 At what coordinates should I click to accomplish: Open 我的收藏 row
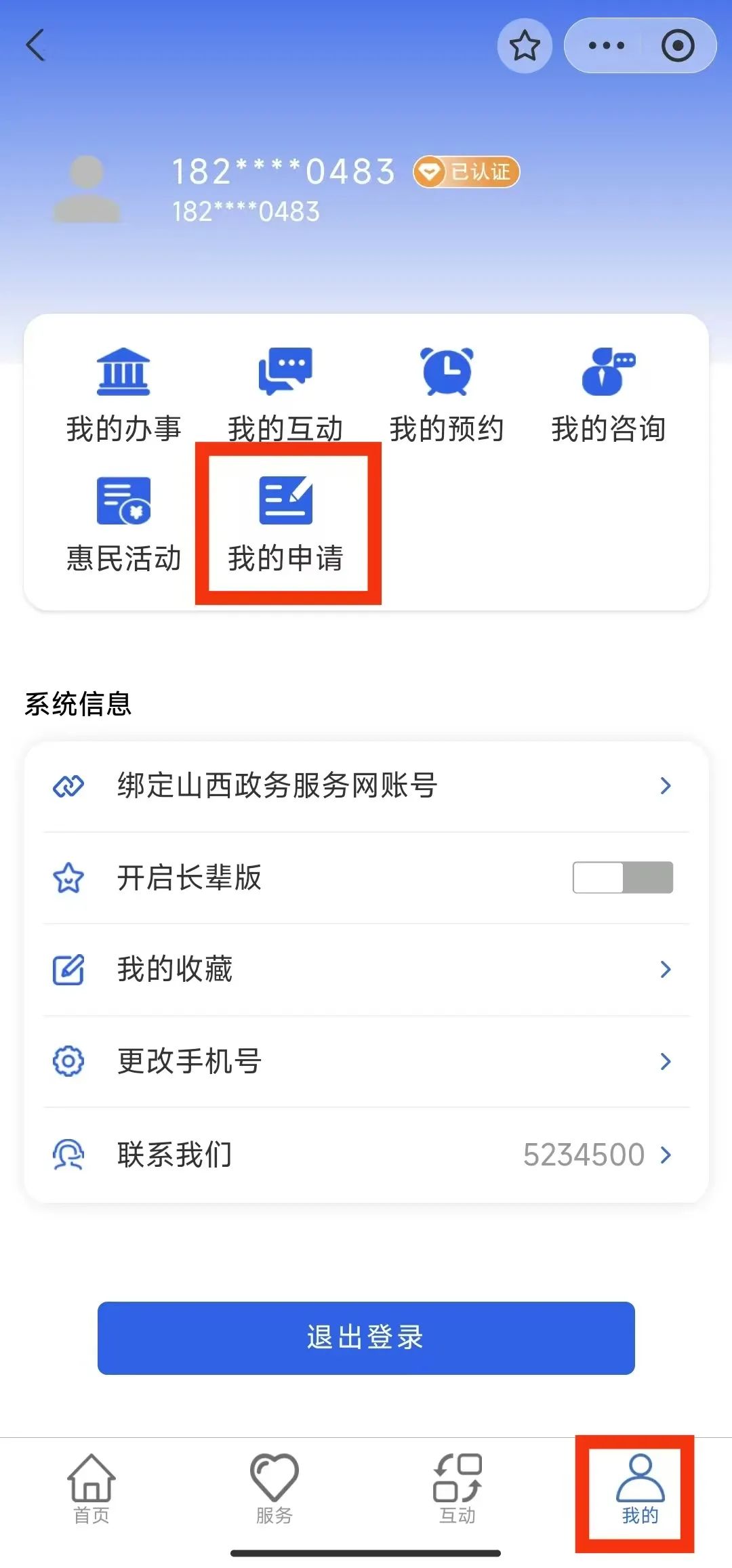(x=366, y=970)
